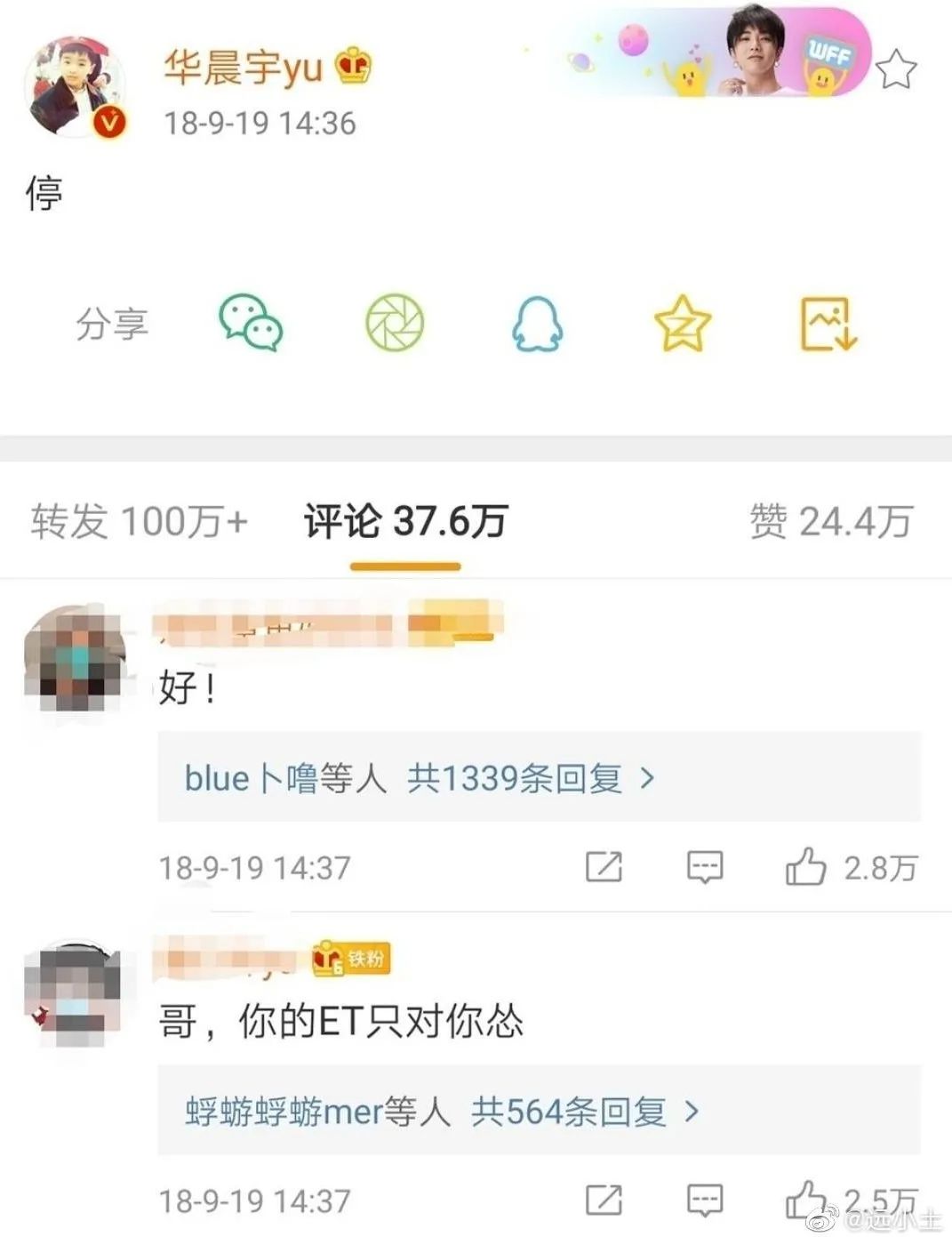Viewport: 952px width, 1237px height.
Task: Share to WeChat Moments
Action: 395,324
